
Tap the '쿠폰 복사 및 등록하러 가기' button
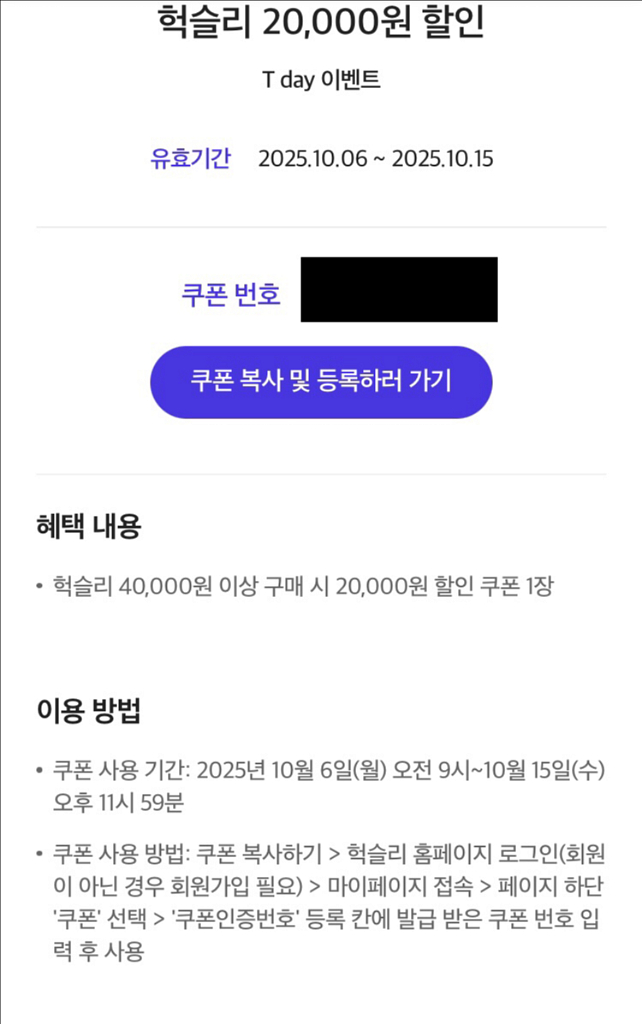pyautogui.click(x=321, y=381)
